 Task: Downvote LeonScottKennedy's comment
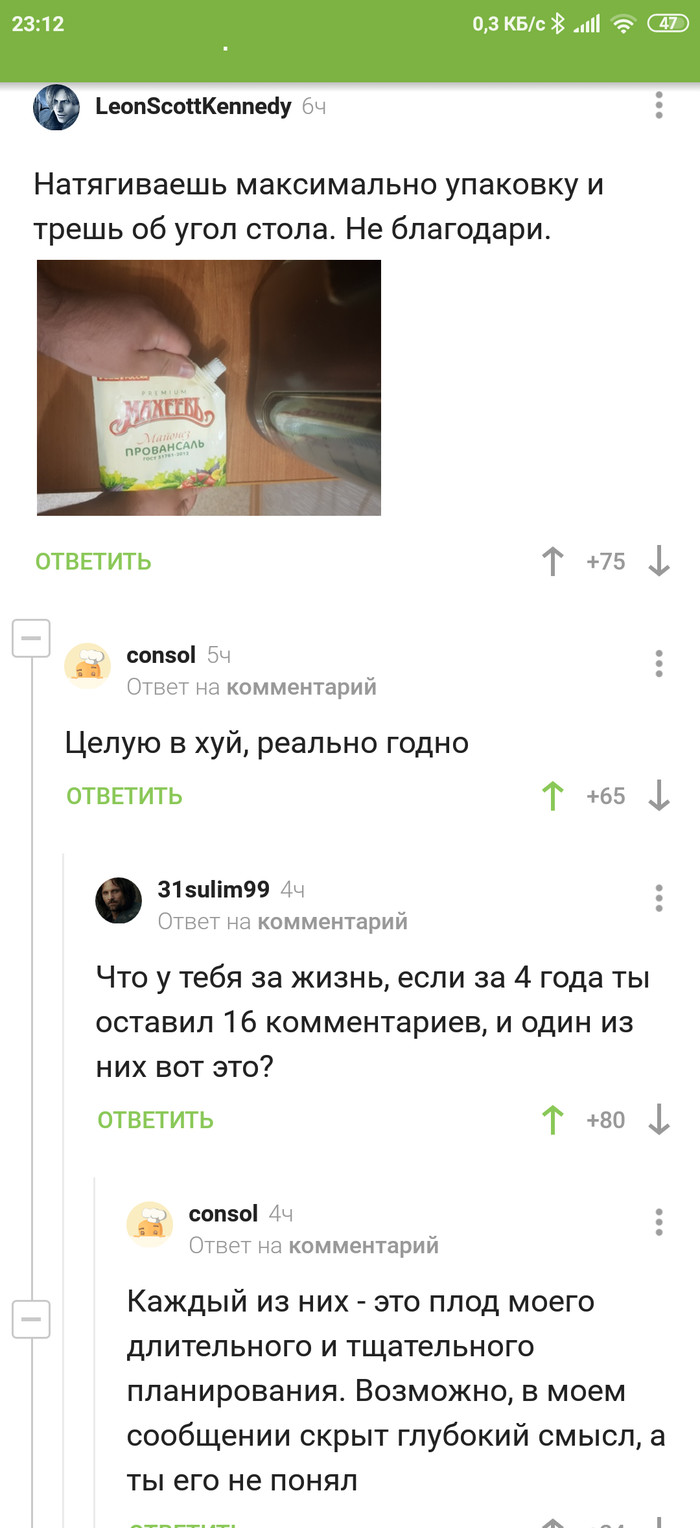658,562
